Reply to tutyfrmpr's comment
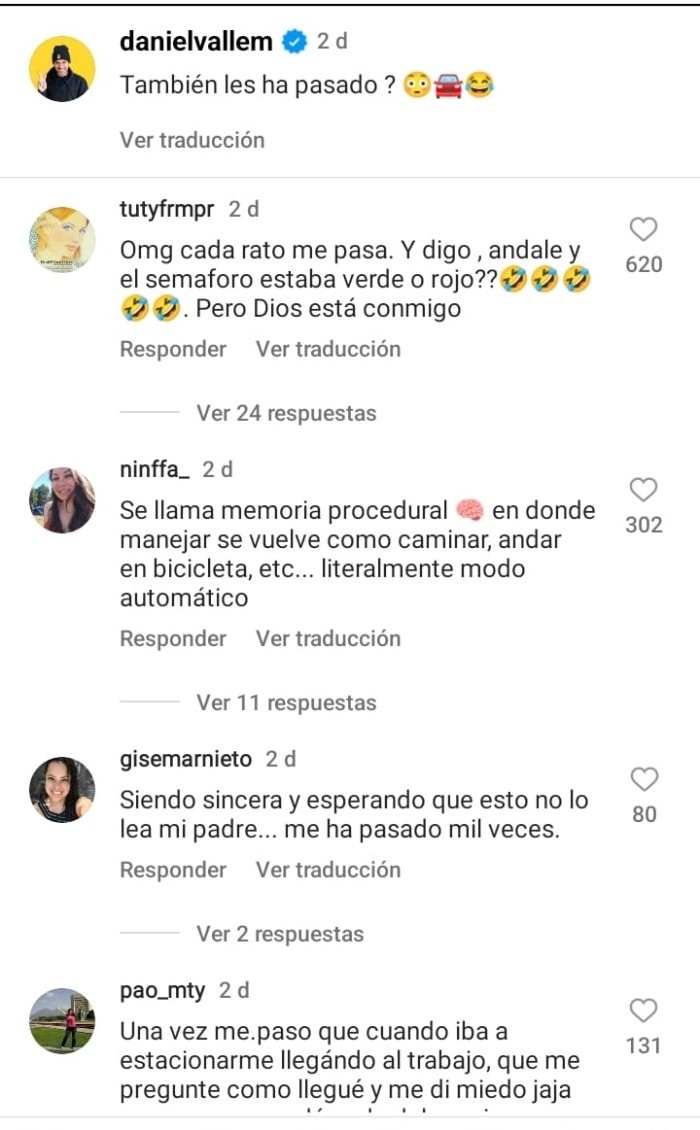 173,349
